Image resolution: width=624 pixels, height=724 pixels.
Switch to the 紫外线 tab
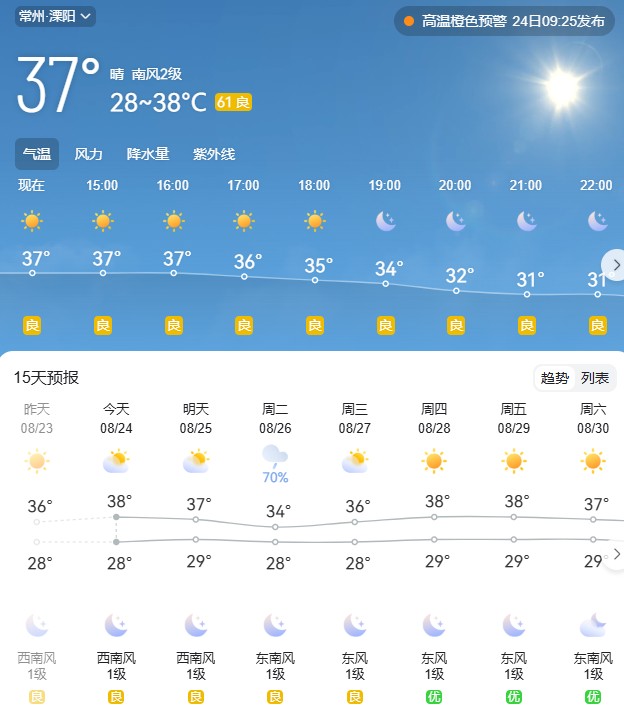(214, 154)
